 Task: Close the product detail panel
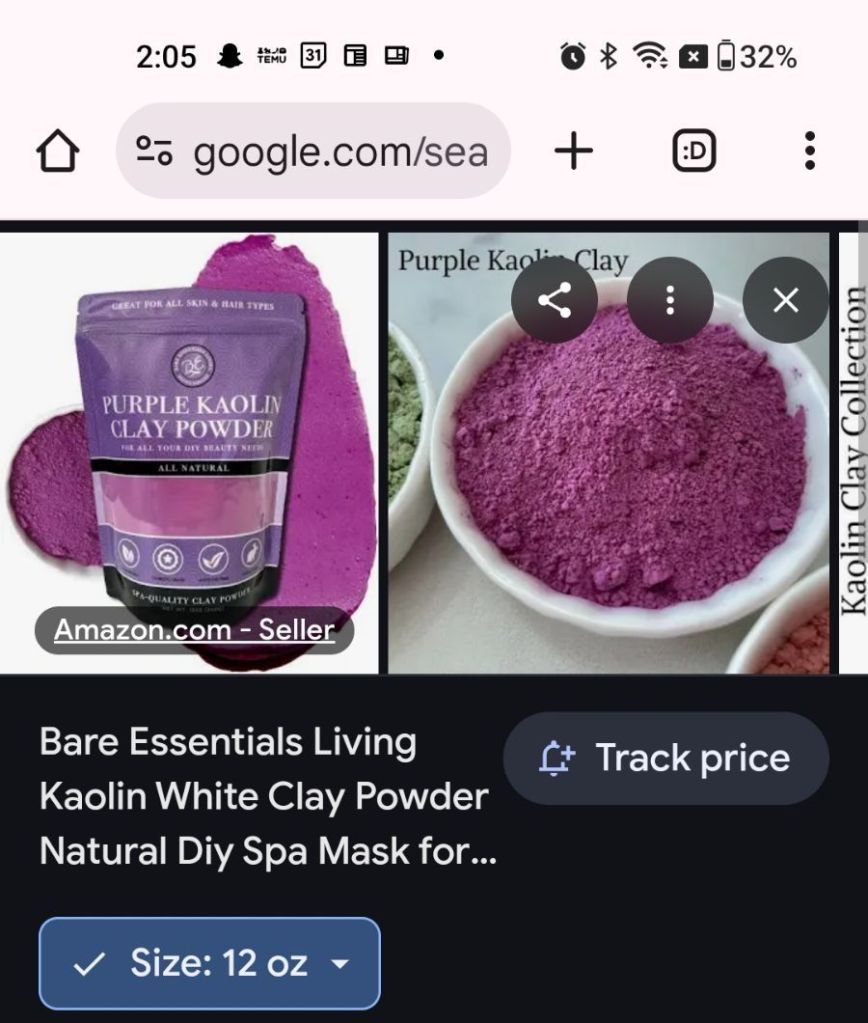click(786, 300)
